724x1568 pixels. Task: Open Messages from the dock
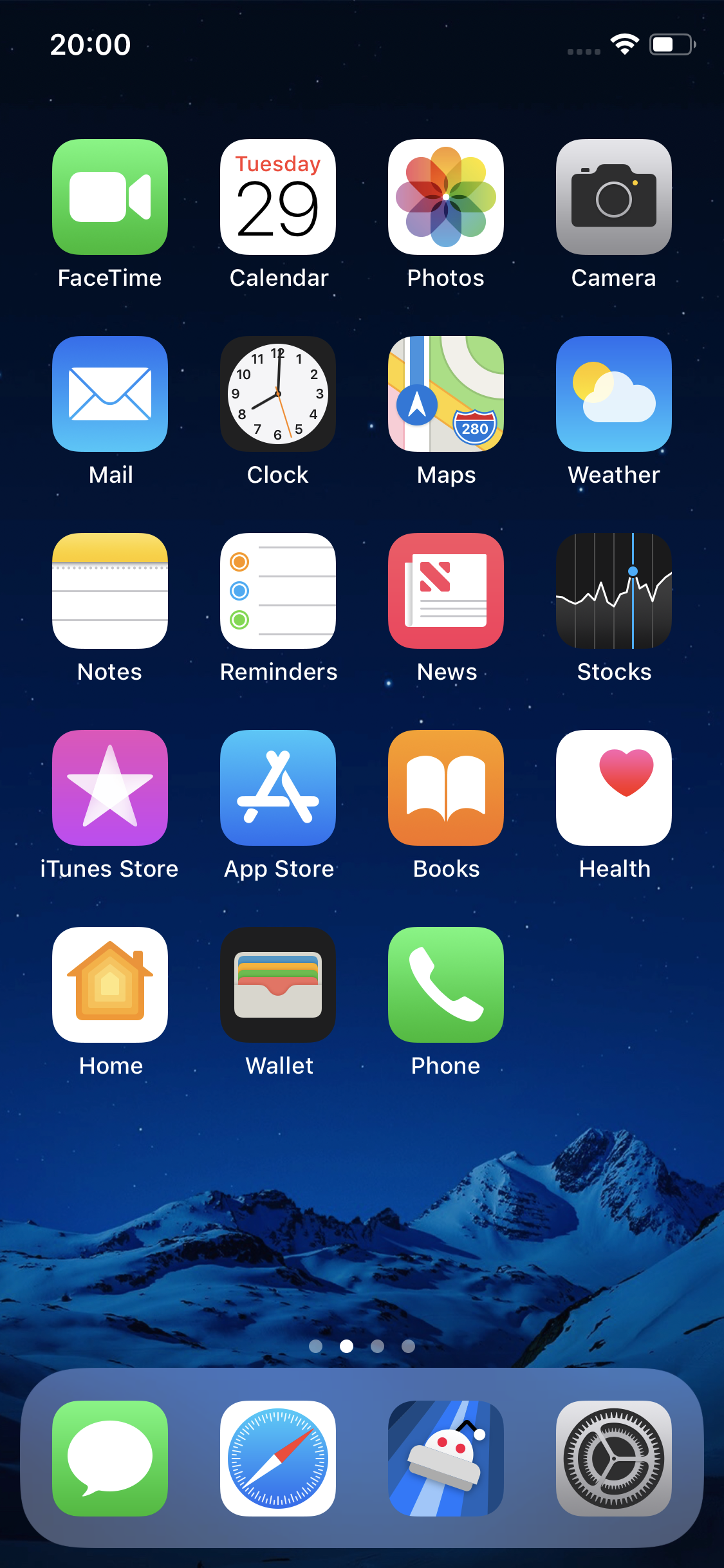click(x=110, y=1459)
